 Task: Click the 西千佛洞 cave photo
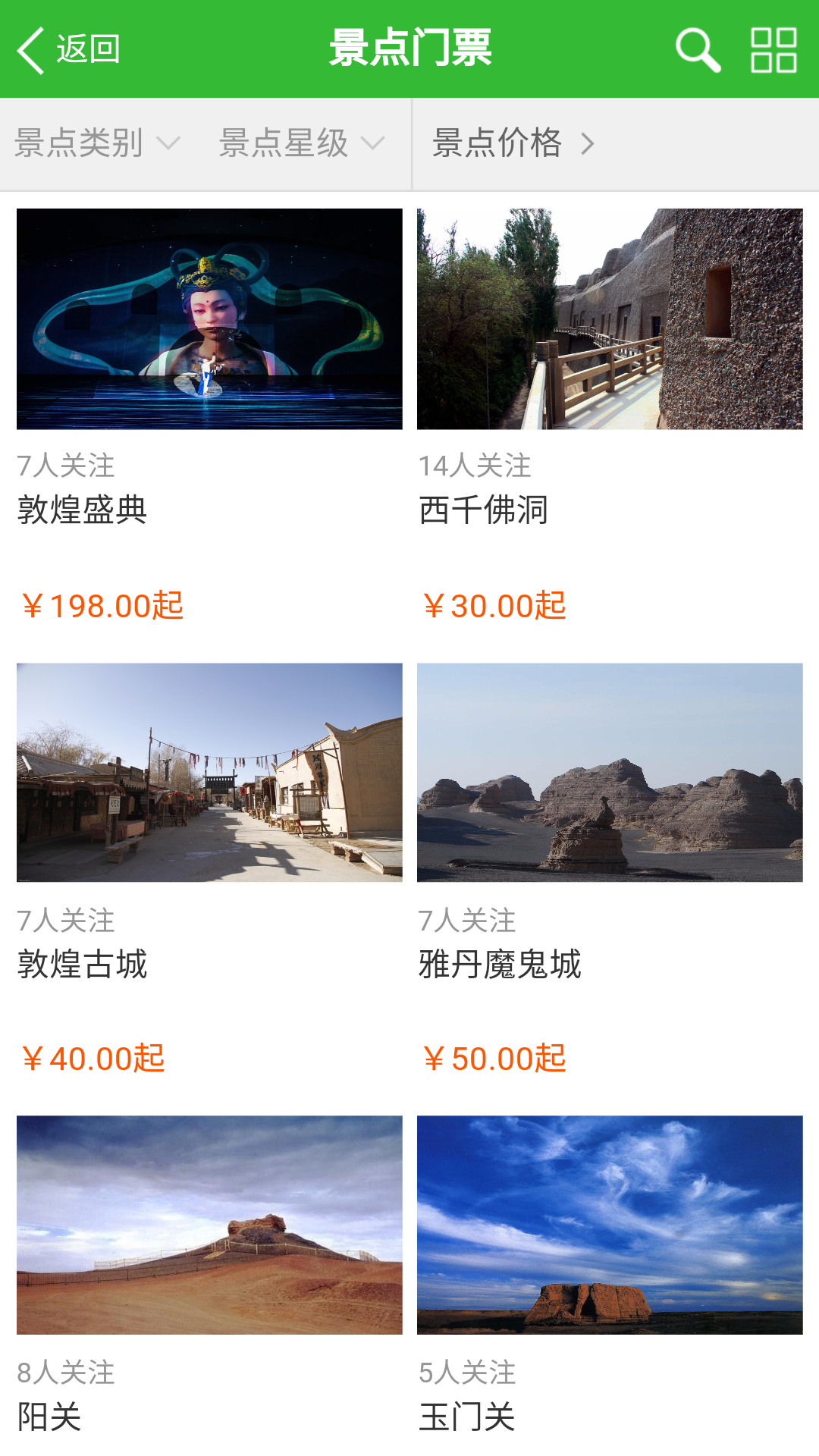pos(610,318)
